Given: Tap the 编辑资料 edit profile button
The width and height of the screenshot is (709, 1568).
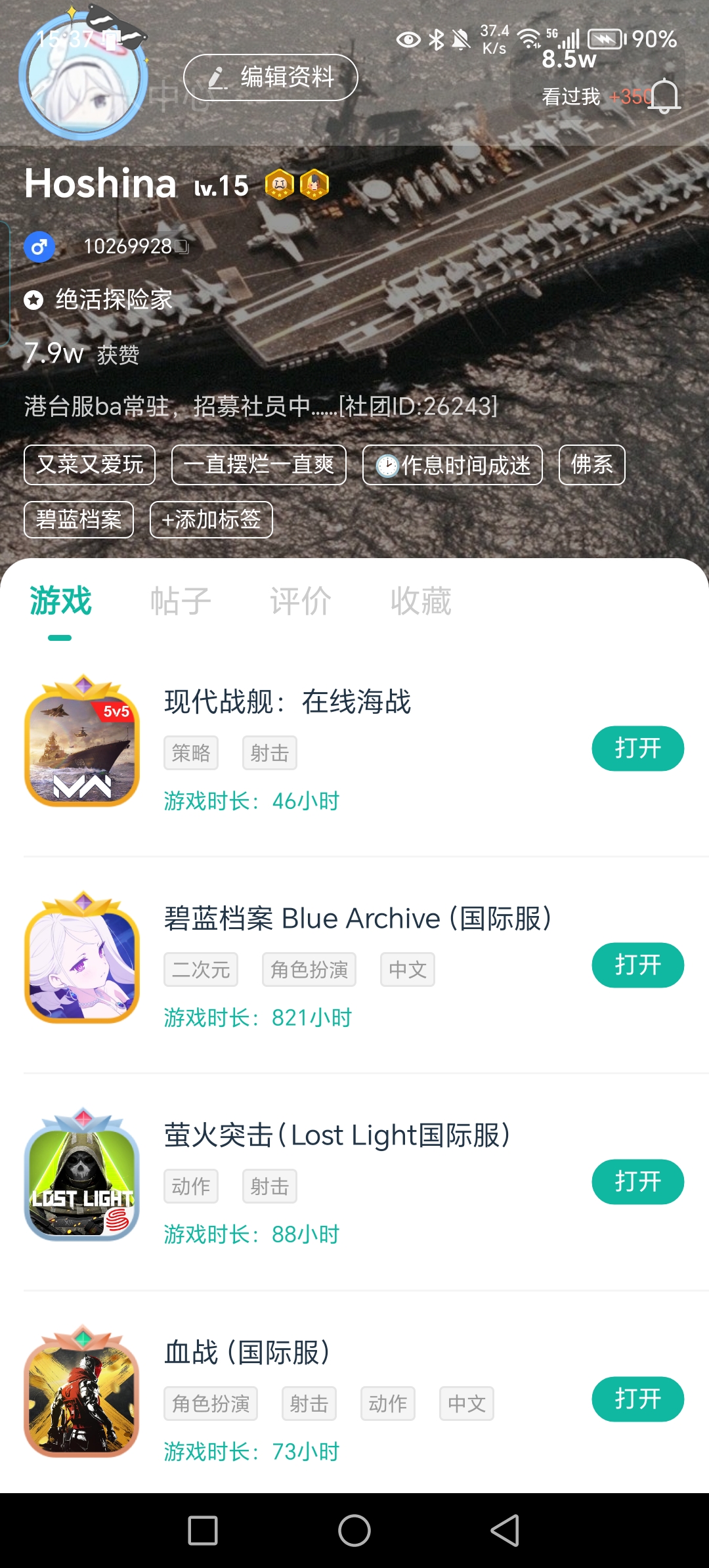Looking at the screenshot, I should coord(270,77).
